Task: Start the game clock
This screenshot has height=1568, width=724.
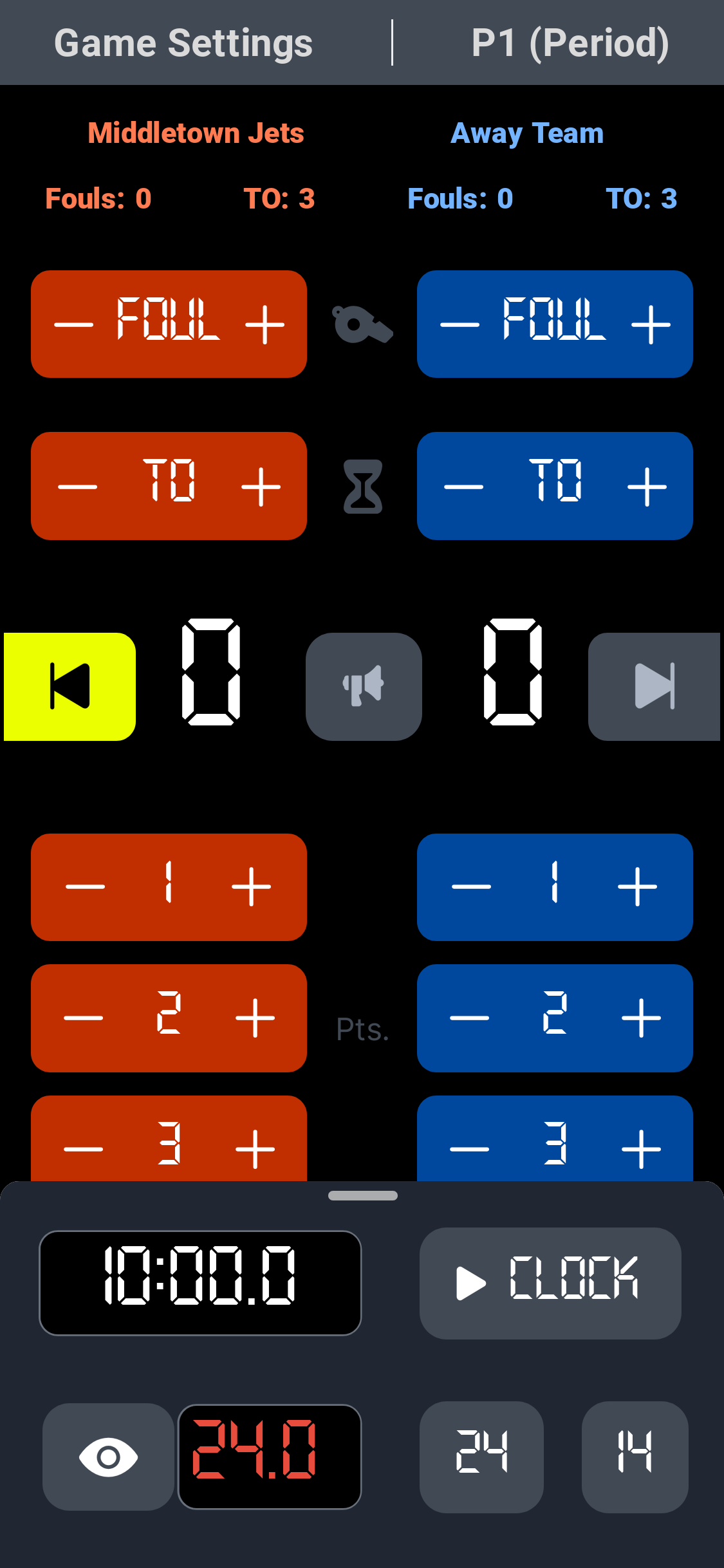Action: 550,1283
